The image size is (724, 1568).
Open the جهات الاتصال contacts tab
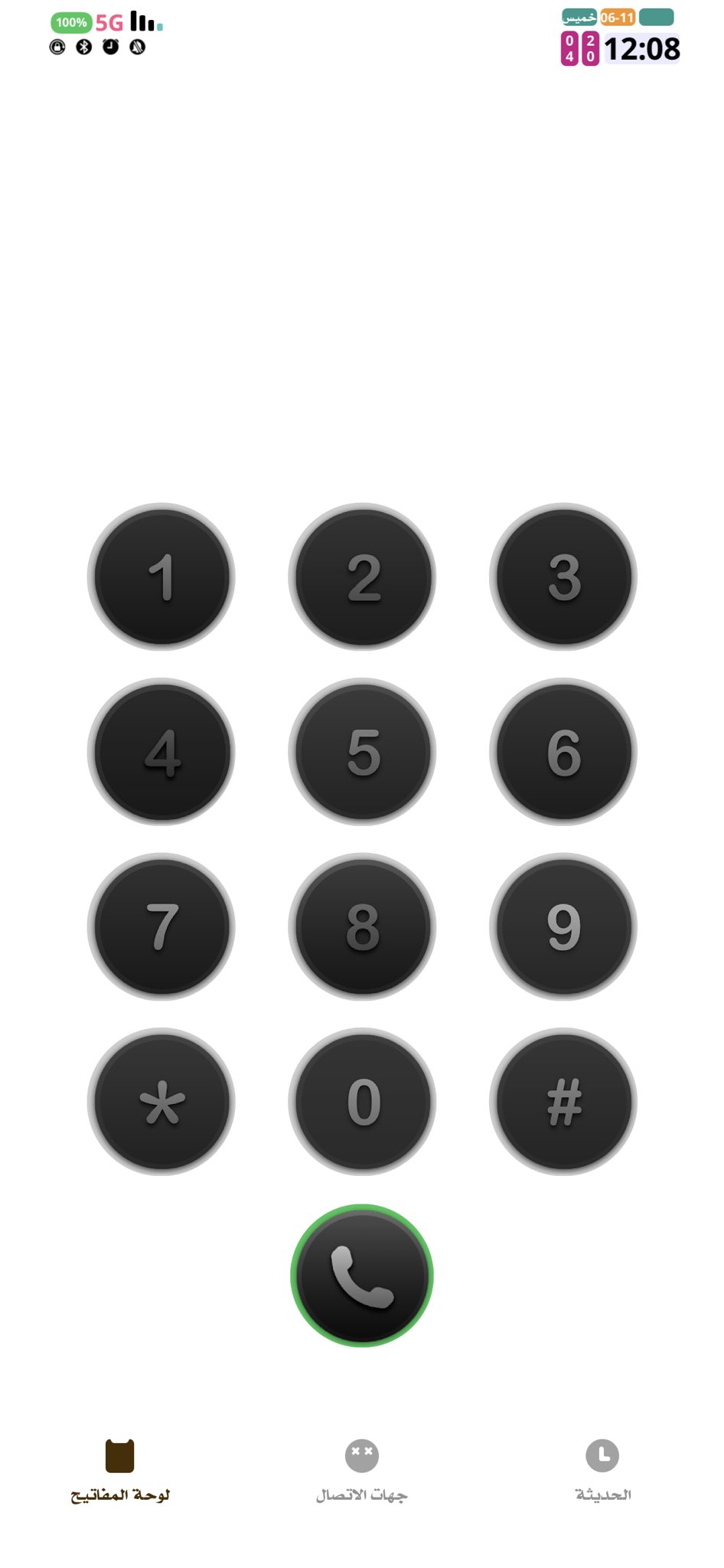[x=362, y=1471]
